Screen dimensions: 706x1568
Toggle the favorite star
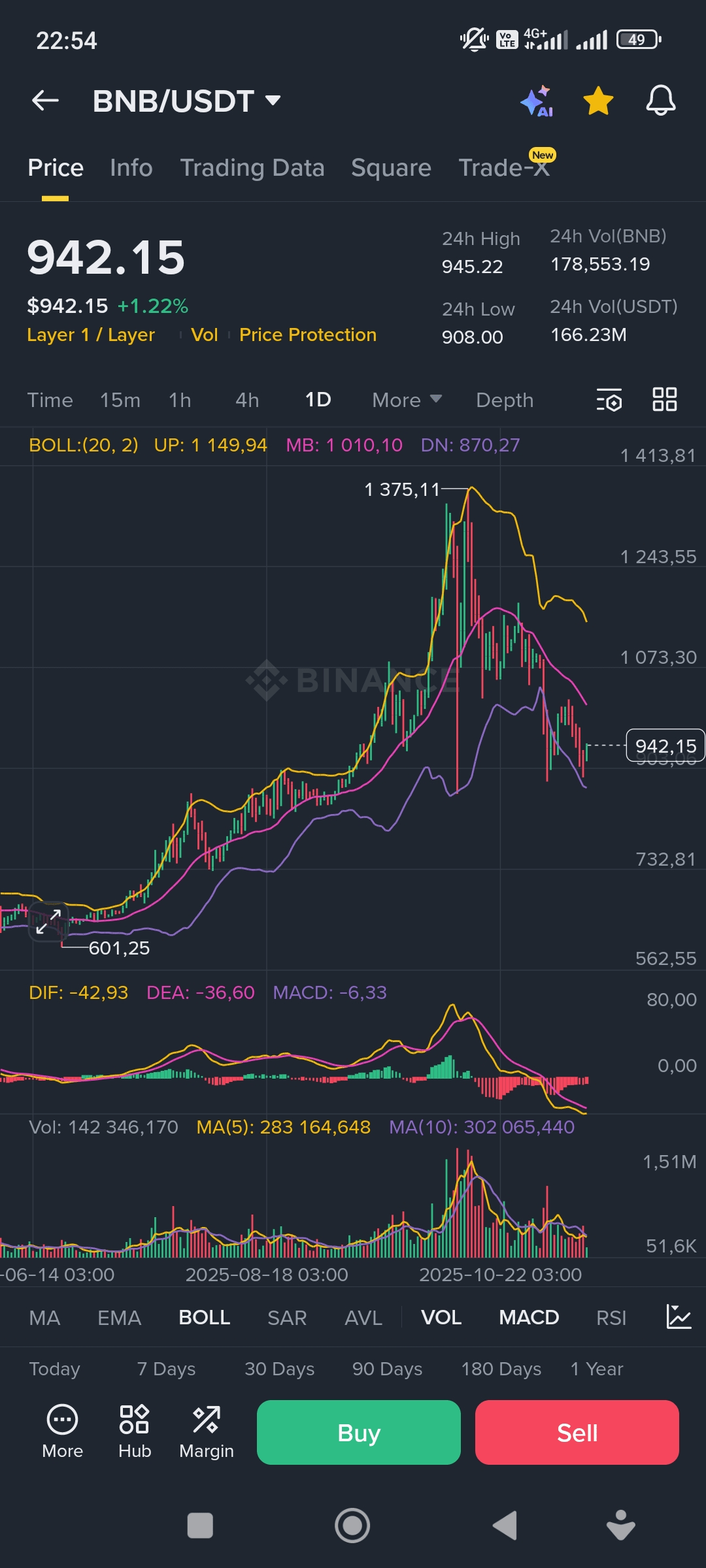598,101
